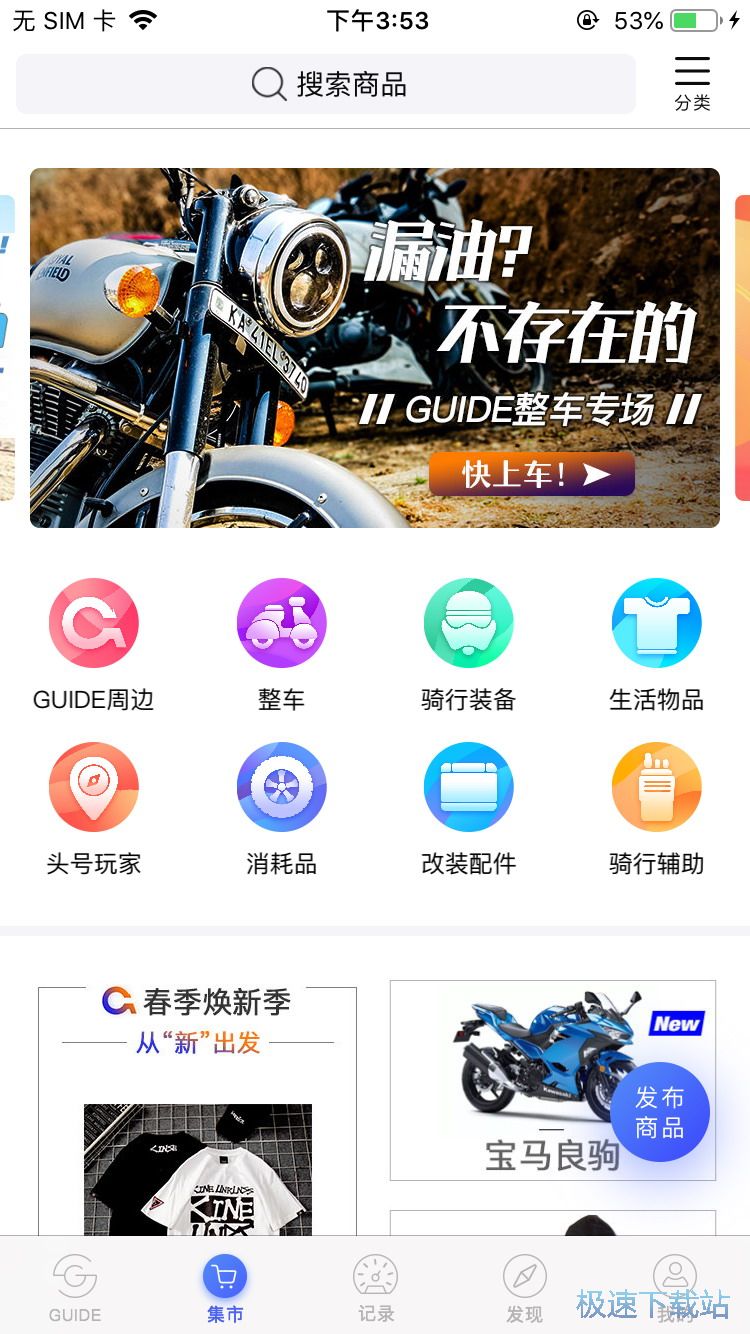This screenshot has width=750, height=1334.
Task: Select the 消耗品 wheel category icon
Action: click(281, 787)
